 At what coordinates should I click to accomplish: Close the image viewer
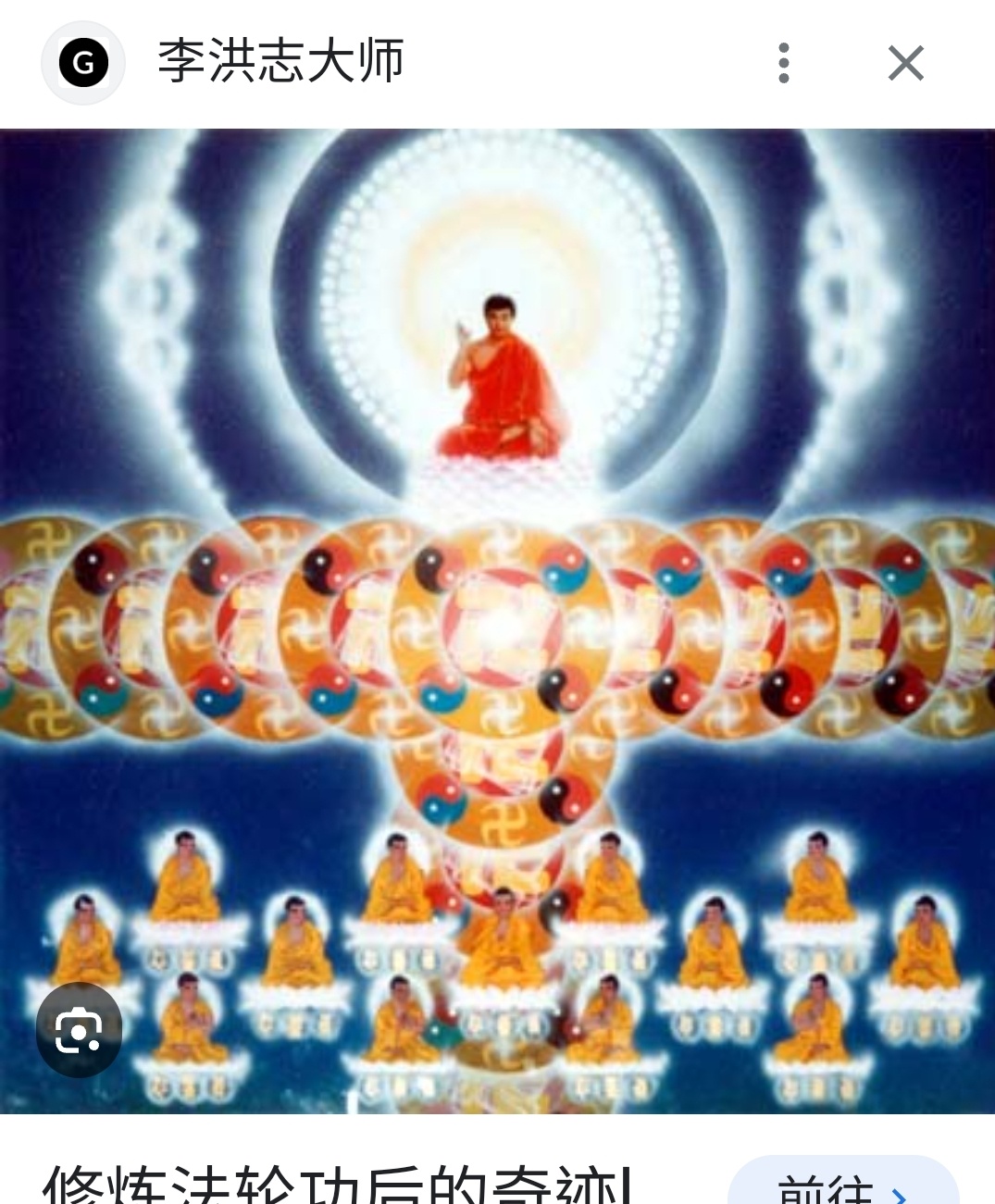pyautogui.click(x=905, y=63)
